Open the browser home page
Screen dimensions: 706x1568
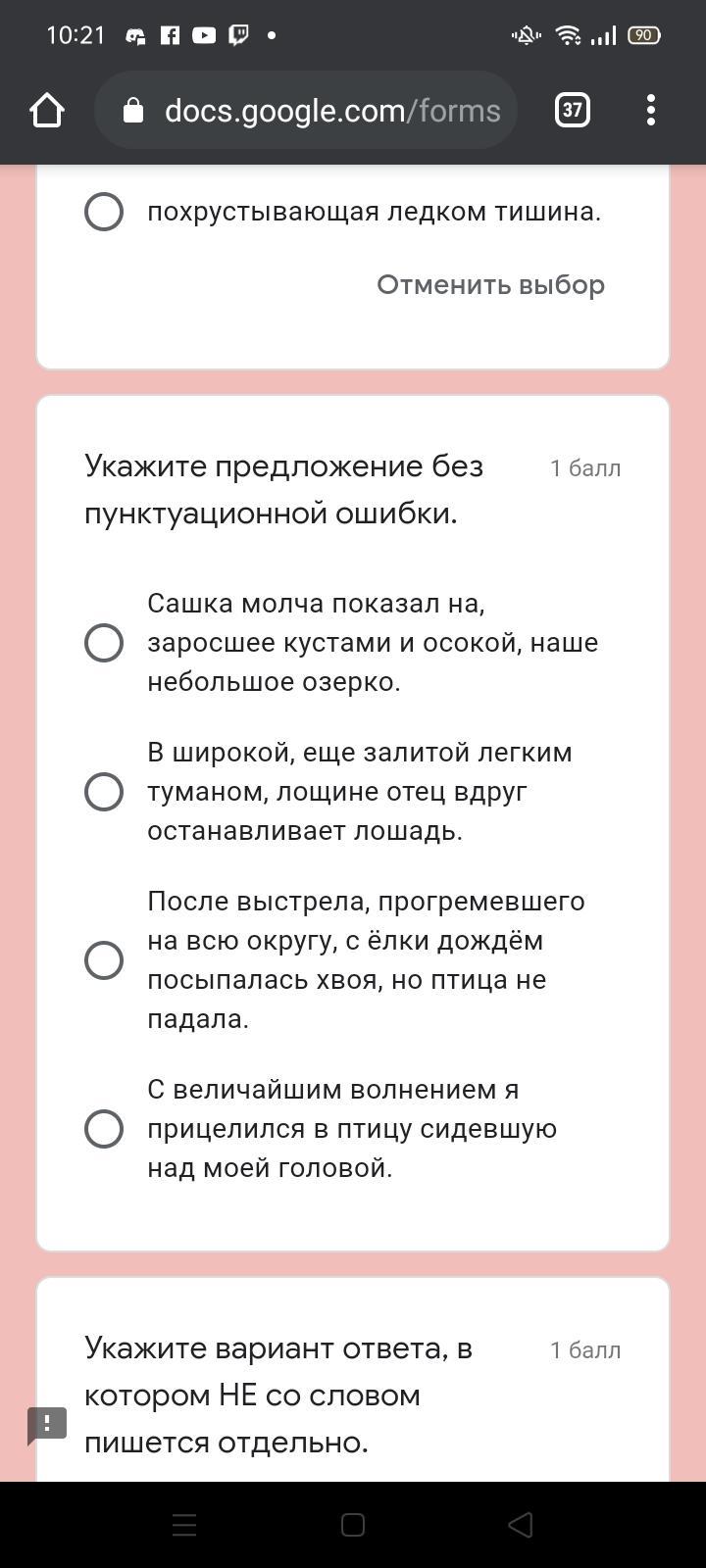[47, 111]
